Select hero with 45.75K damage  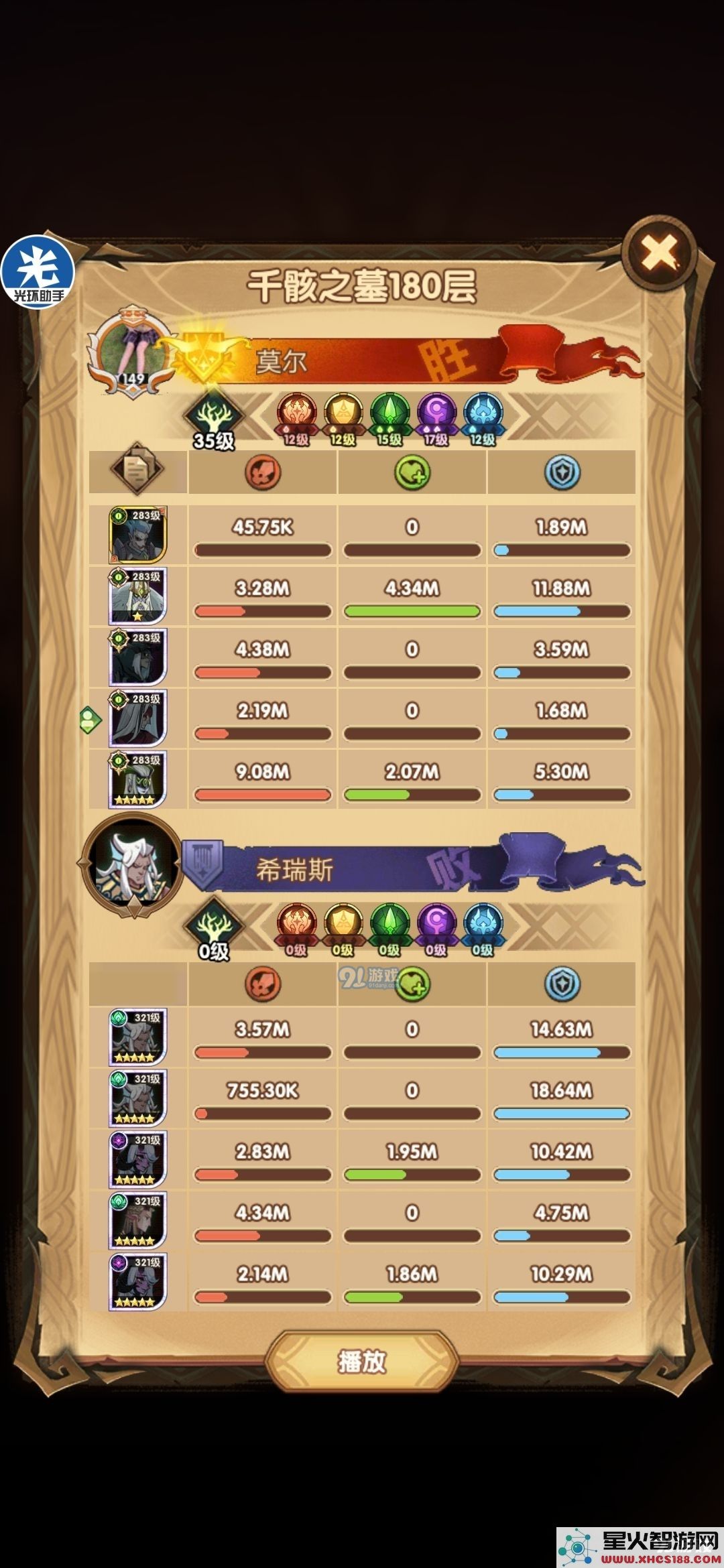(x=137, y=534)
